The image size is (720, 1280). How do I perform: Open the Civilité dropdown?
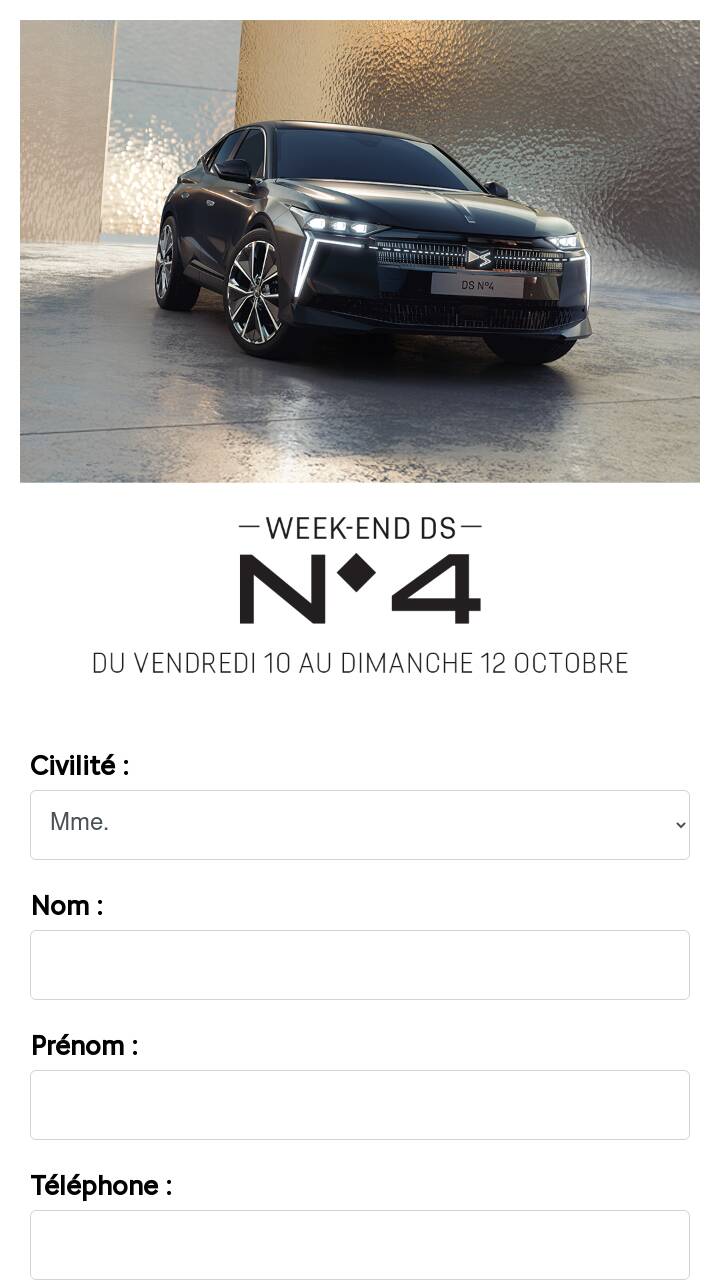click(x=360, y=825)
